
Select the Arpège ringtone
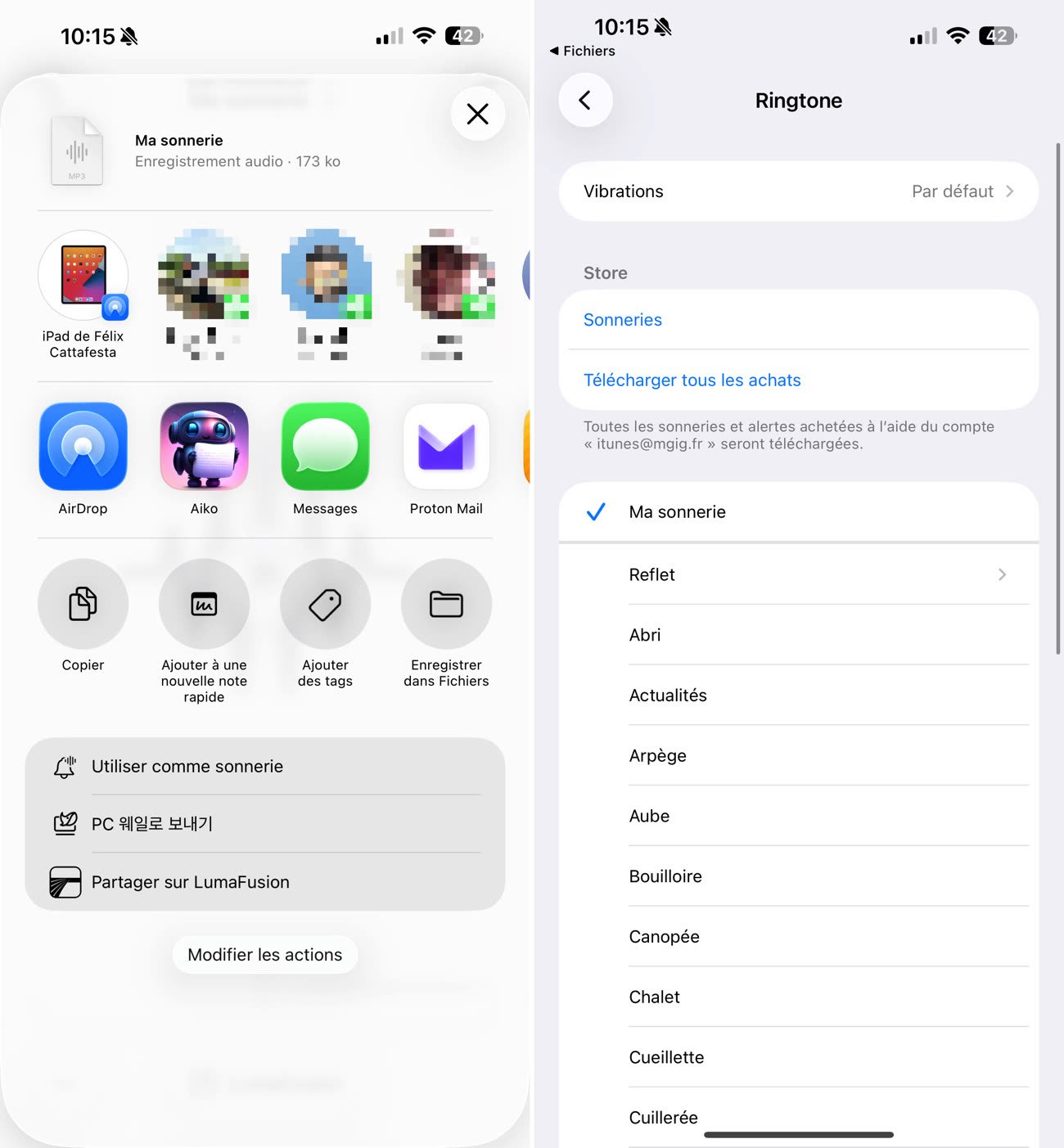tap(658, 756)
